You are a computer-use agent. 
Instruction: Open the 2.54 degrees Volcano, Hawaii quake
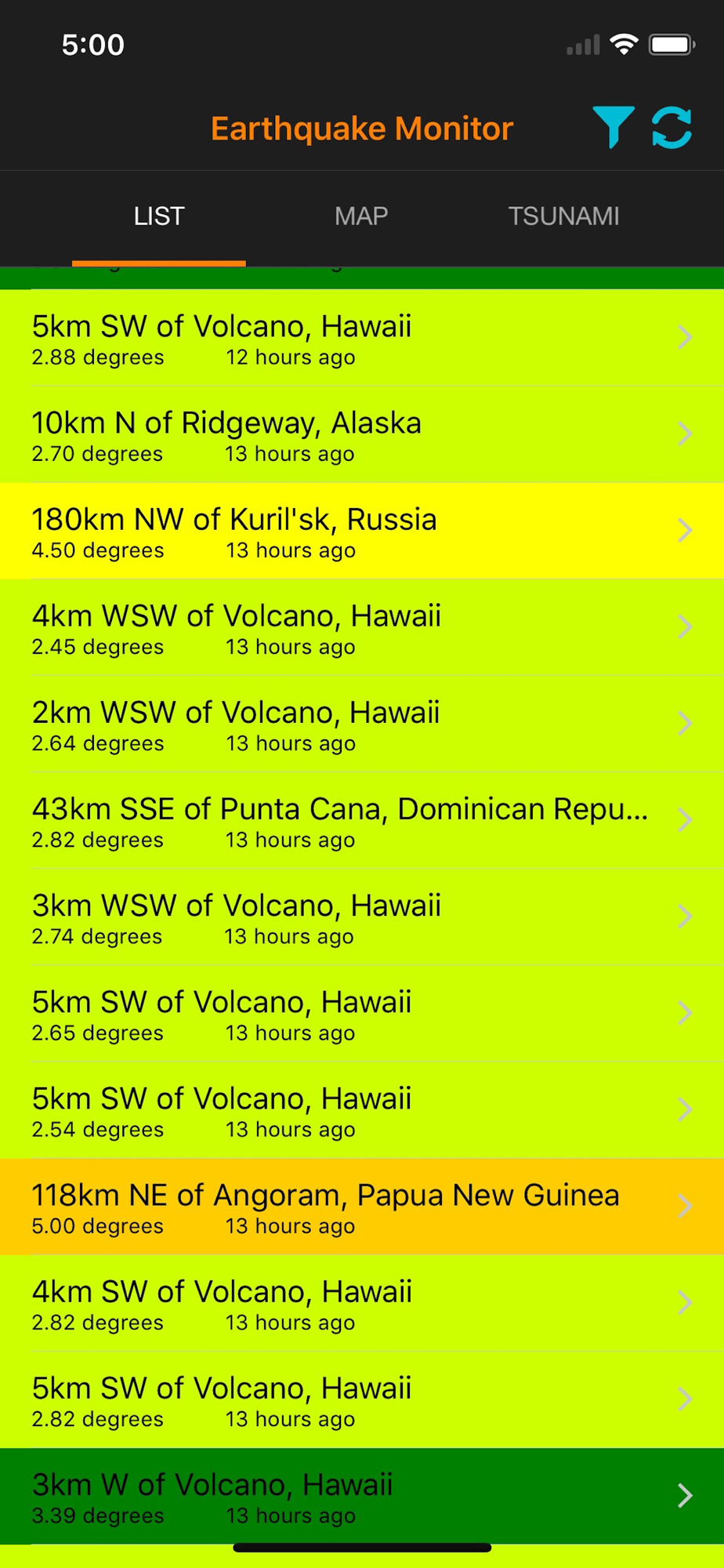click(x=362, y=1110)
